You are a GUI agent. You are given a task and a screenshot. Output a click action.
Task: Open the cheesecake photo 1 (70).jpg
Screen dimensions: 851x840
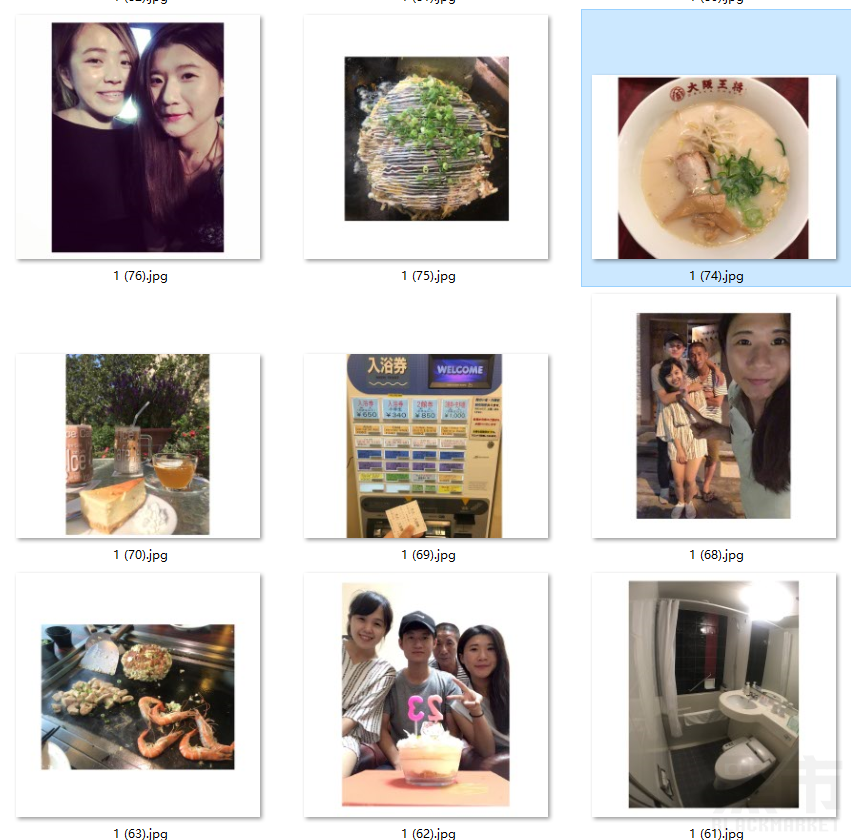[x=138, y=444]
